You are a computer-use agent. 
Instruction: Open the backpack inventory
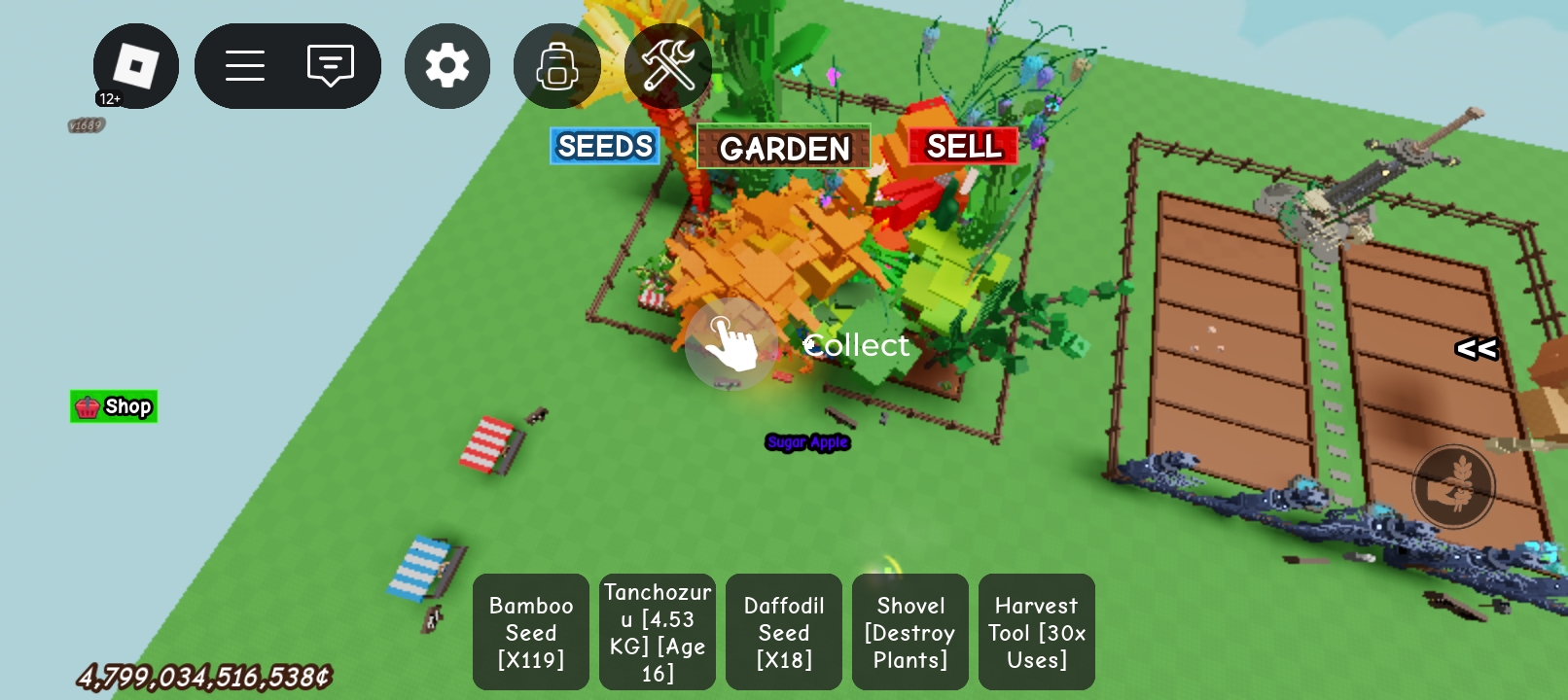(x=556, y=66)
